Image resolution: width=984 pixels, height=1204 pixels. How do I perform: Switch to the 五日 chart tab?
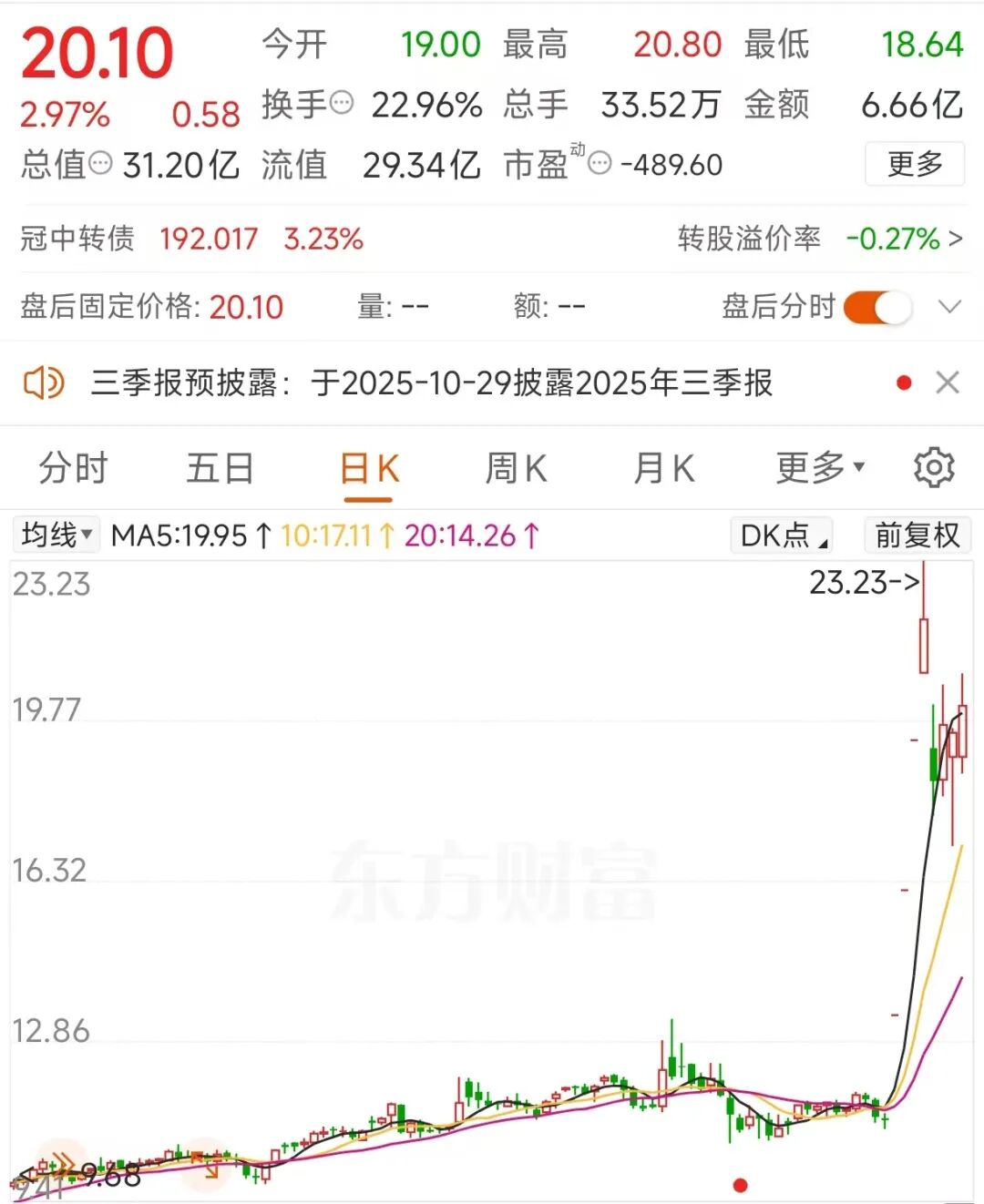[x=220, y=469]
